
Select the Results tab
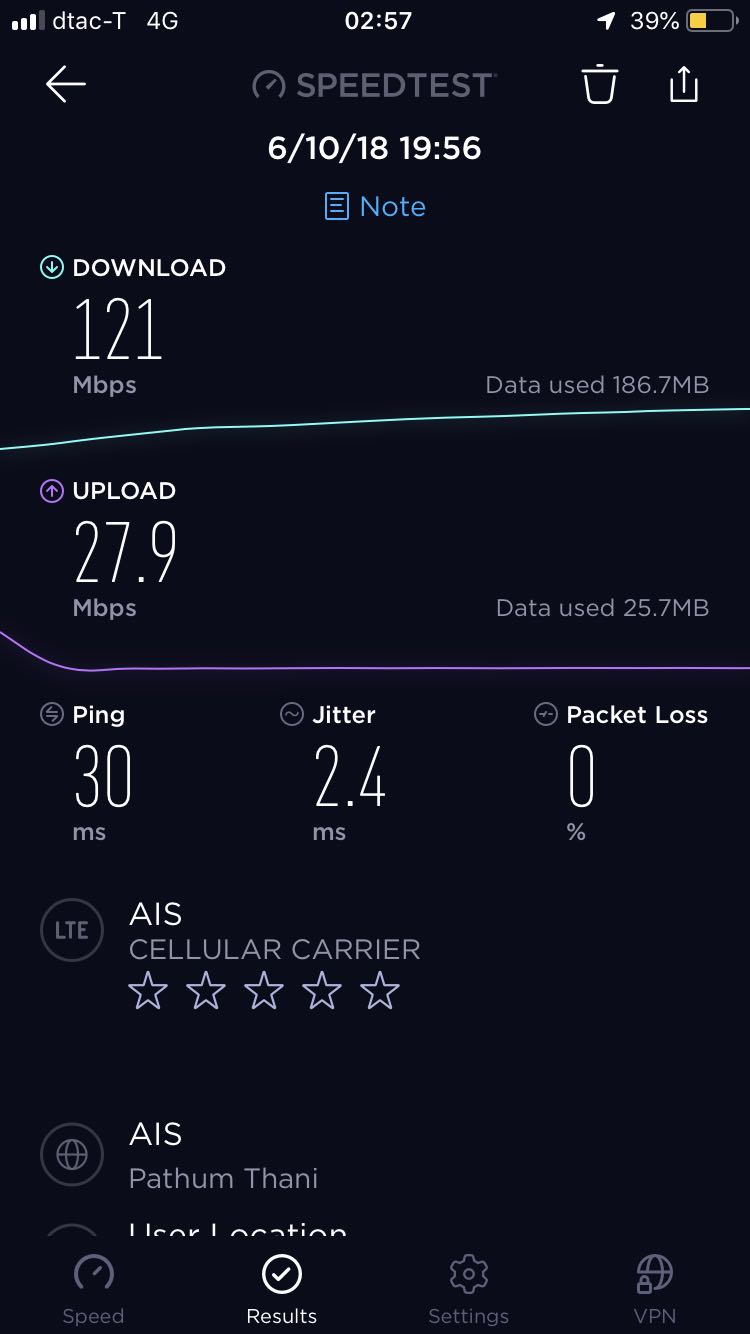click(x=281, y=1288)
